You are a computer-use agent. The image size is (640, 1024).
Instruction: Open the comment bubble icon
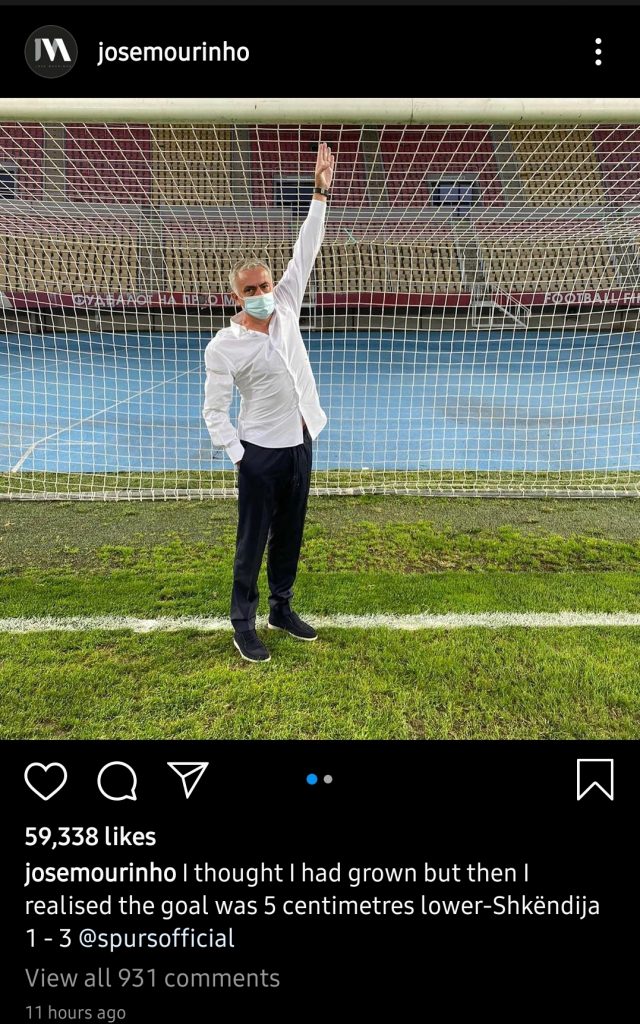(118, 780)
